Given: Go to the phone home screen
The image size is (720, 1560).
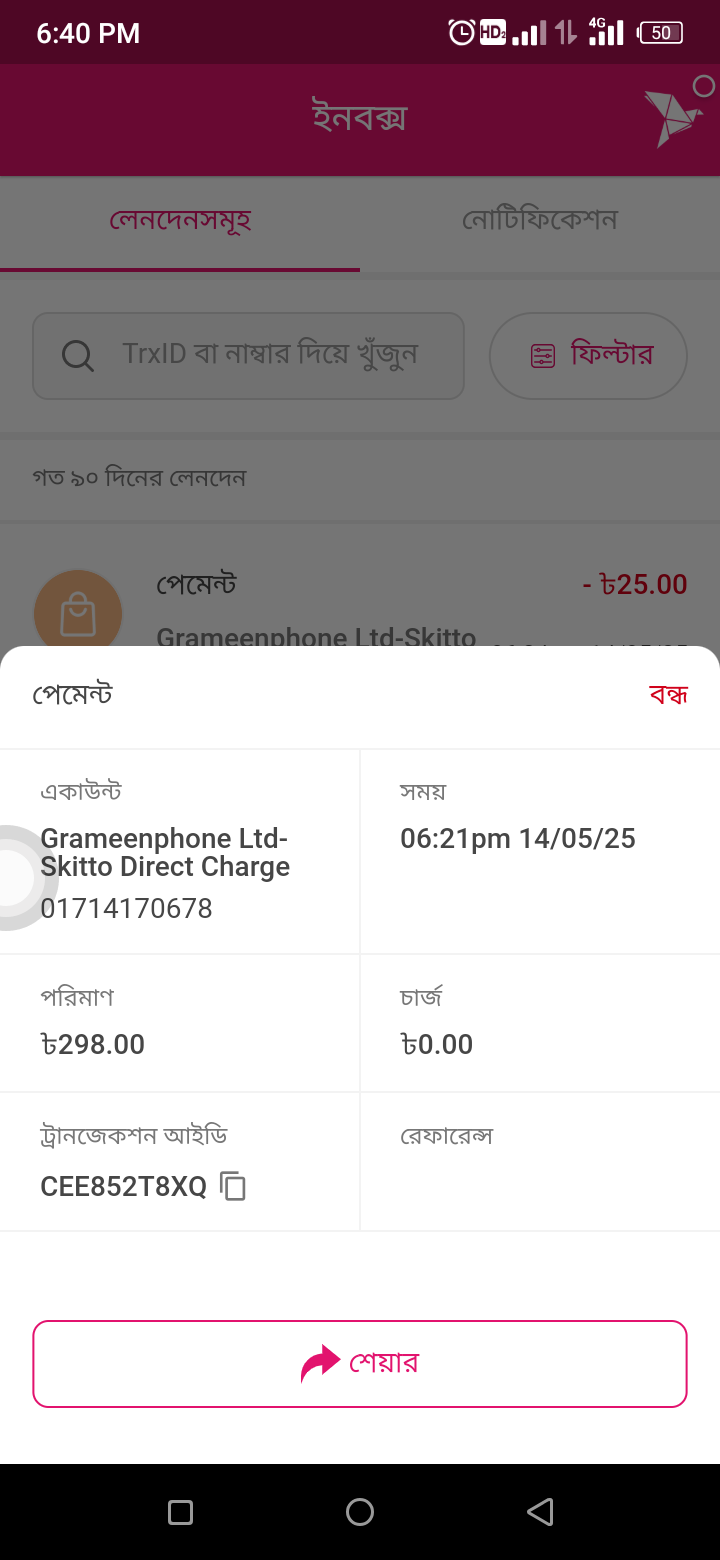Looking at the screenshot, I should (360, 1512).
